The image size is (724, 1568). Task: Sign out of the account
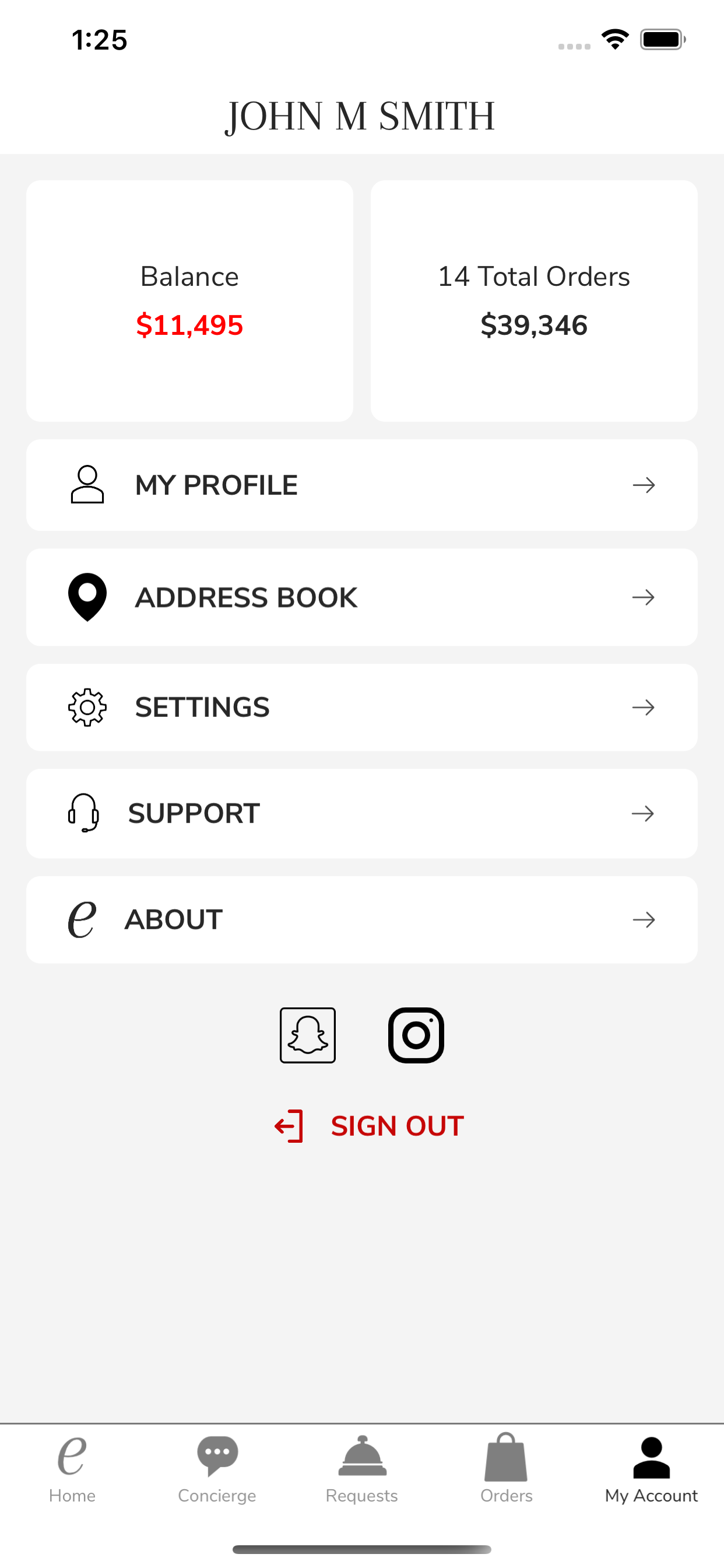tap(368, 1125)
